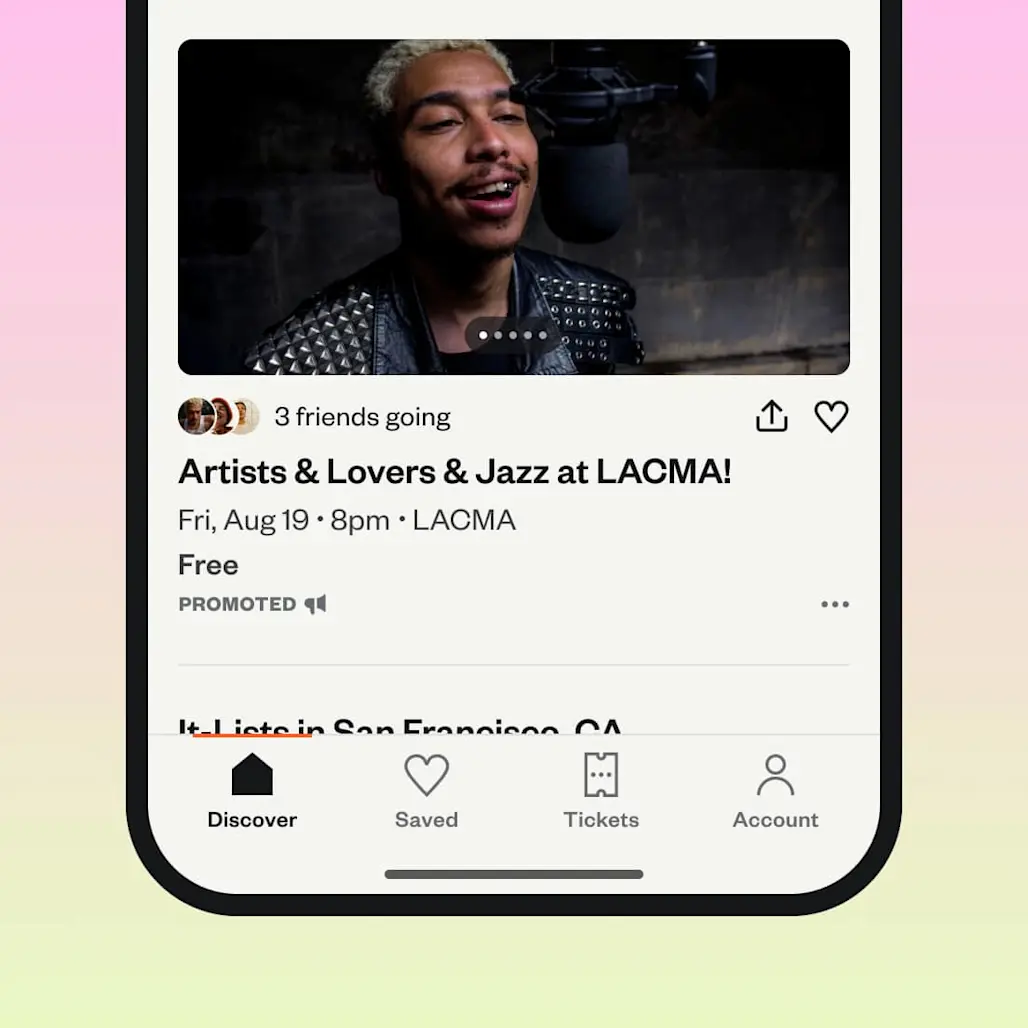Viewport: 1028px width, 1028px height.
Task: Open more options on the promoted event
Action: [834, 604]
